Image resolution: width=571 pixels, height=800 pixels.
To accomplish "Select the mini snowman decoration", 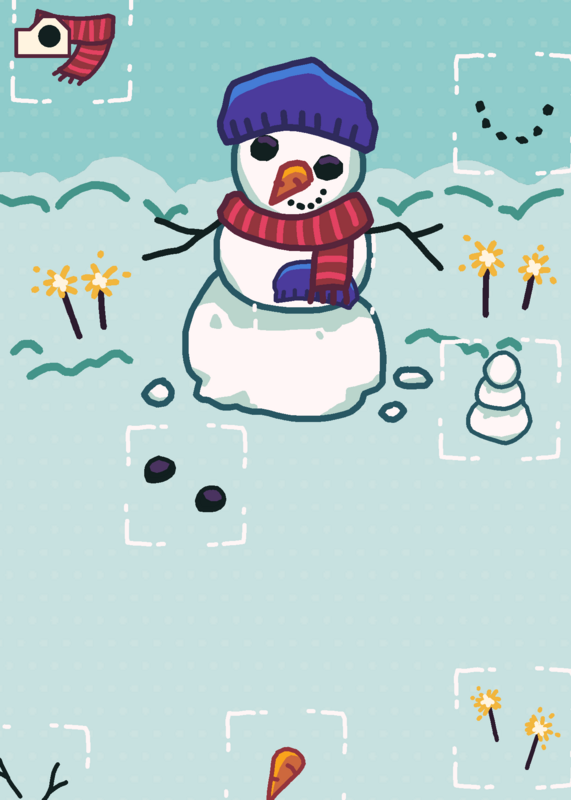I will 499,397.
